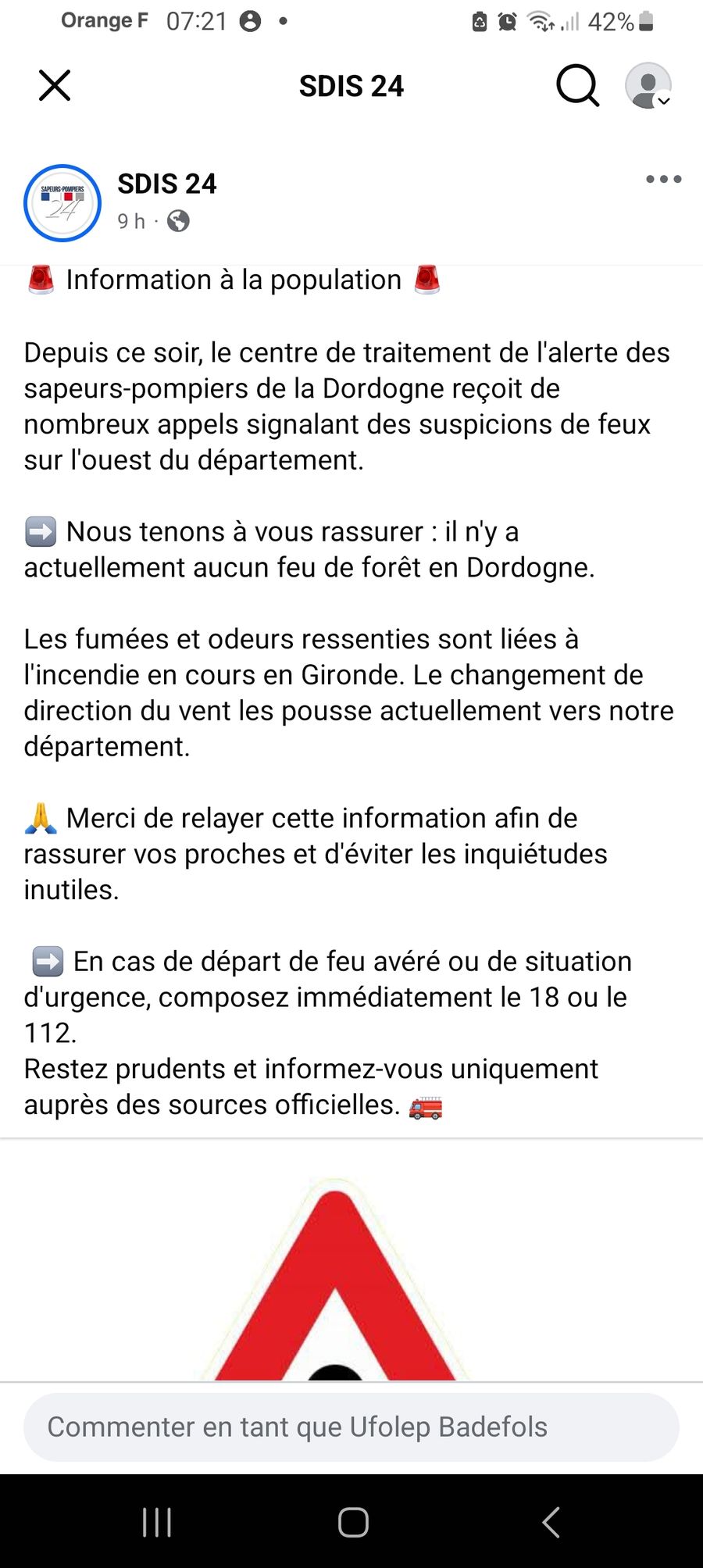This screenshot has height=1568, width=703.
Task: Open the recent apps overview
Action: tap(157, 1522)
